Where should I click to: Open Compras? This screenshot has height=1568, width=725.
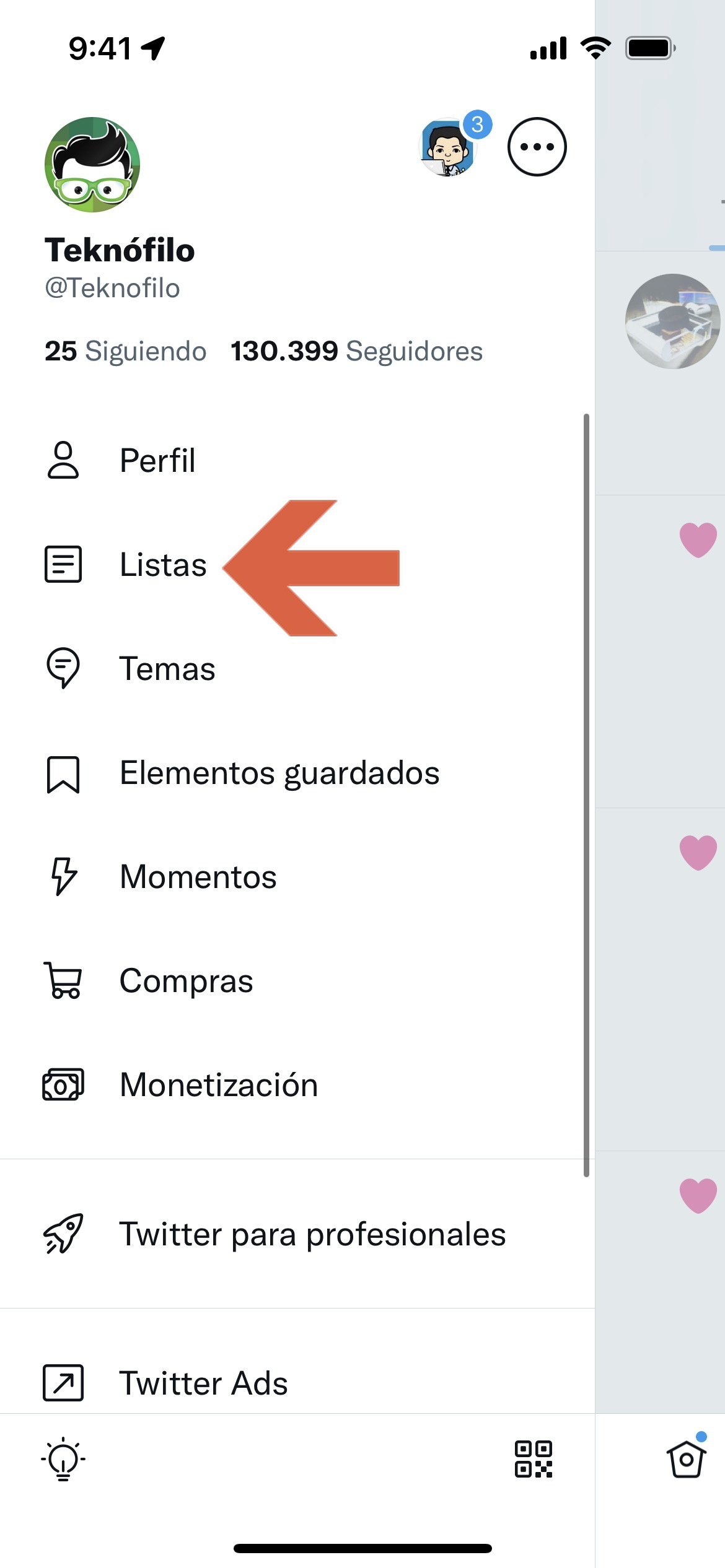297,981
